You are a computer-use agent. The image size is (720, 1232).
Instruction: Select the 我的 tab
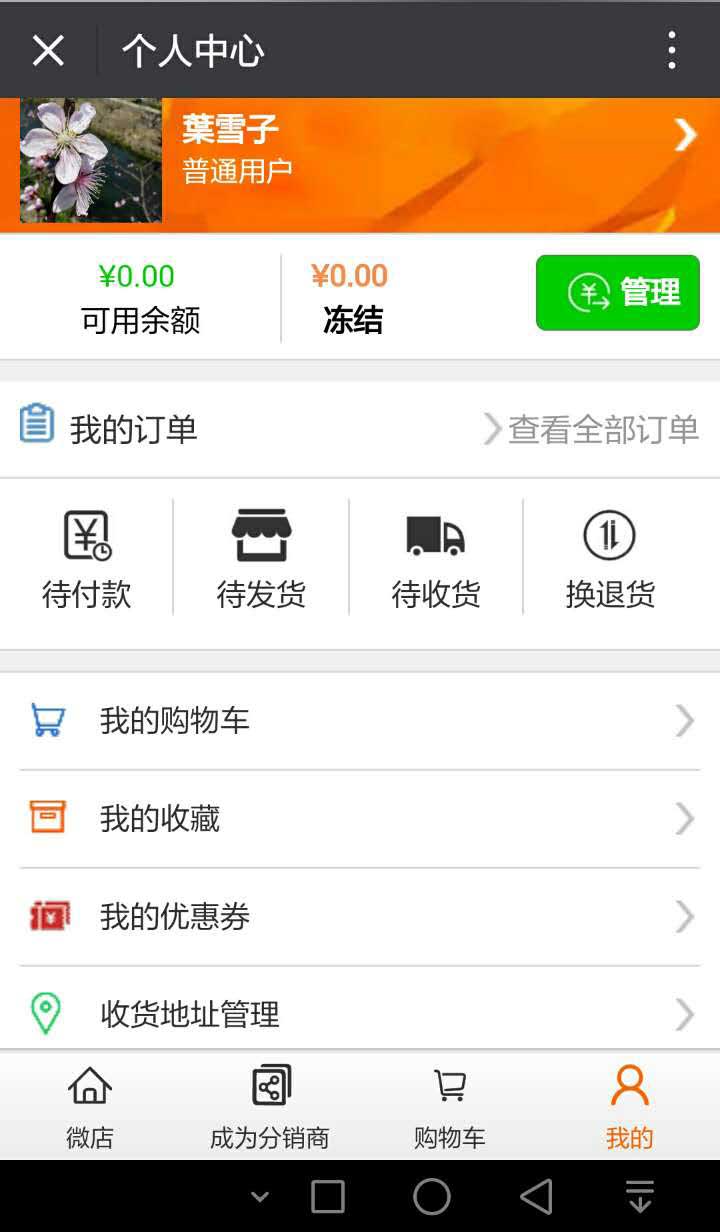630,1106
